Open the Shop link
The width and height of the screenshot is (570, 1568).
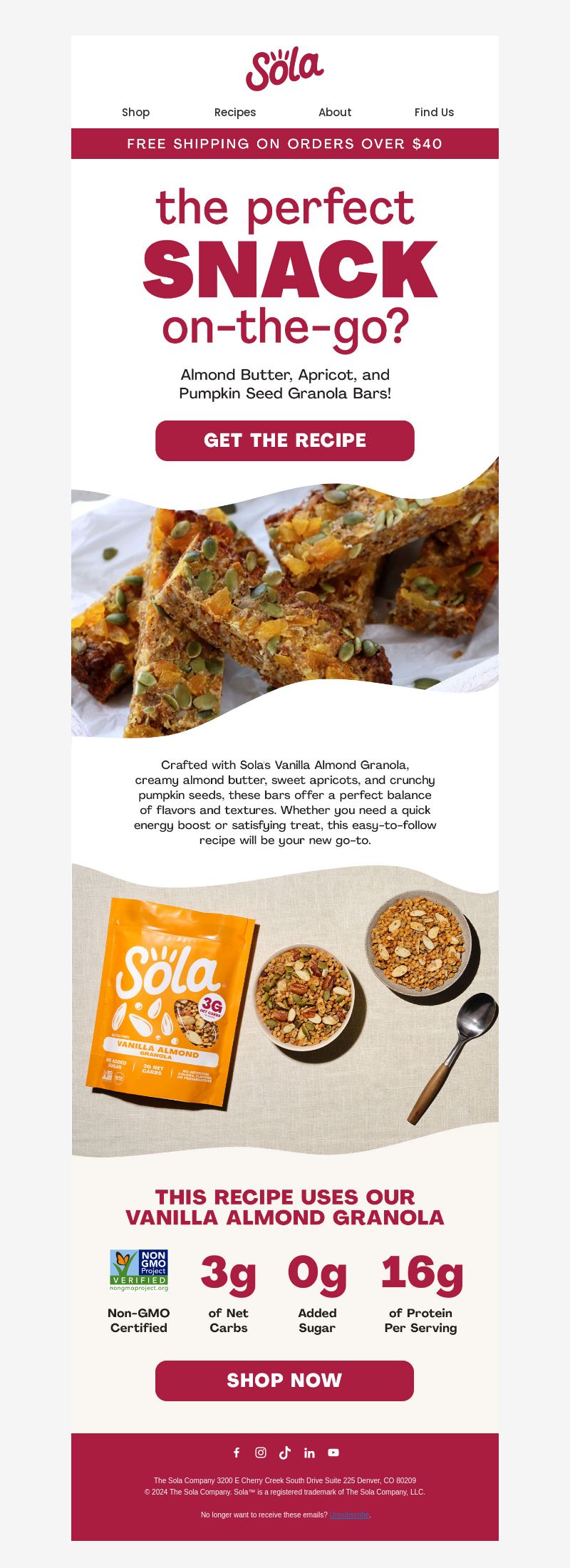point(135,112)
